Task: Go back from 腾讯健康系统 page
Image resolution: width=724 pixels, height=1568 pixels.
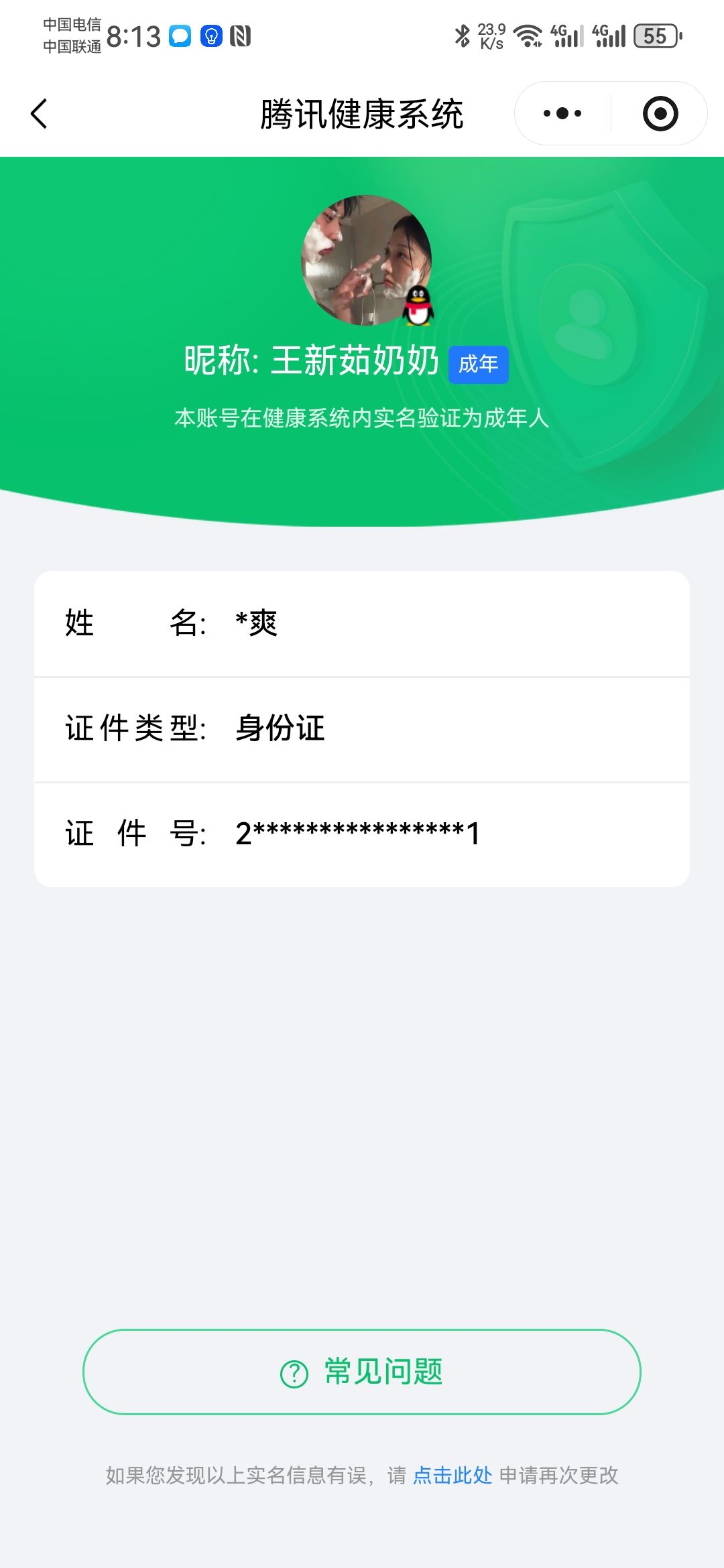Action: point(40,113)
